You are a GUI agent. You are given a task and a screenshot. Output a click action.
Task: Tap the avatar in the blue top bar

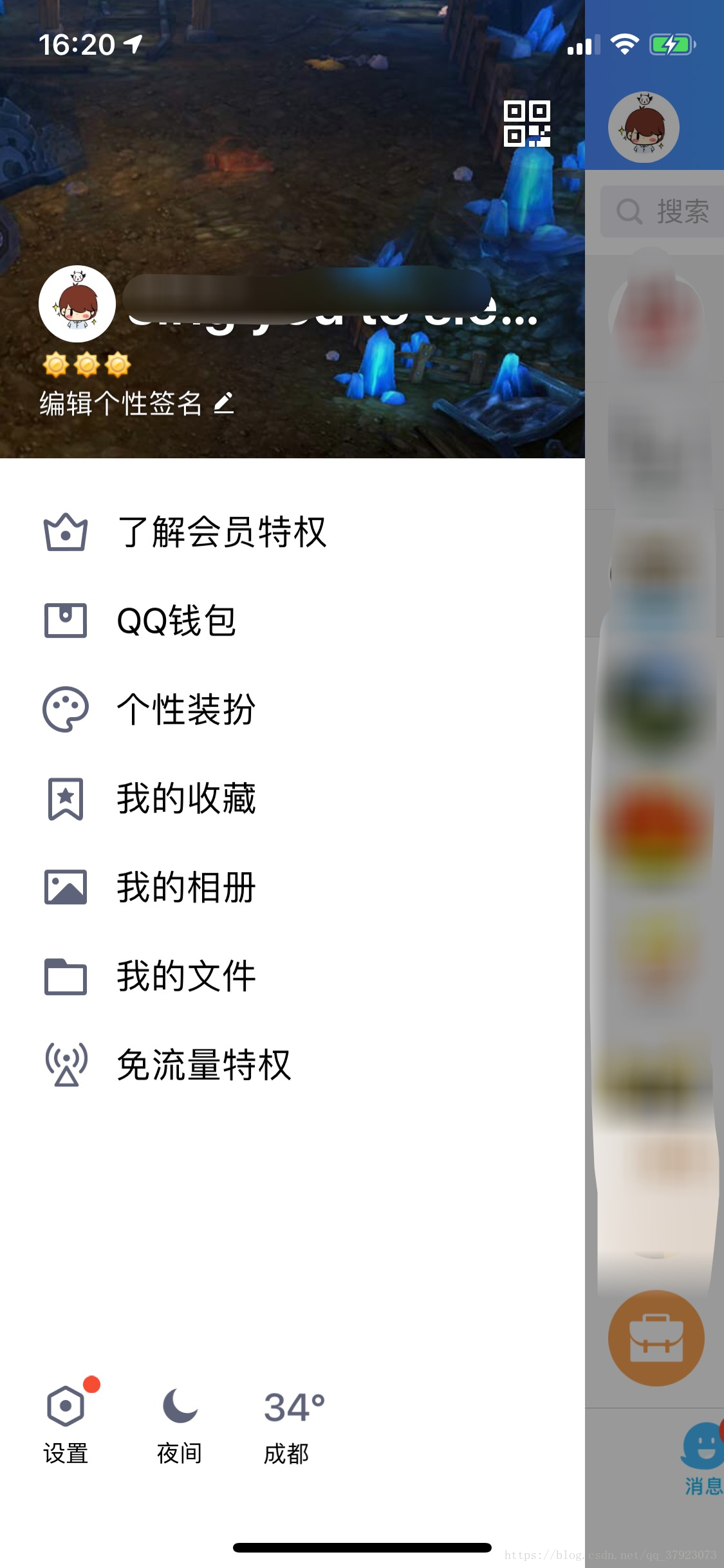click(x=644, y=127)
